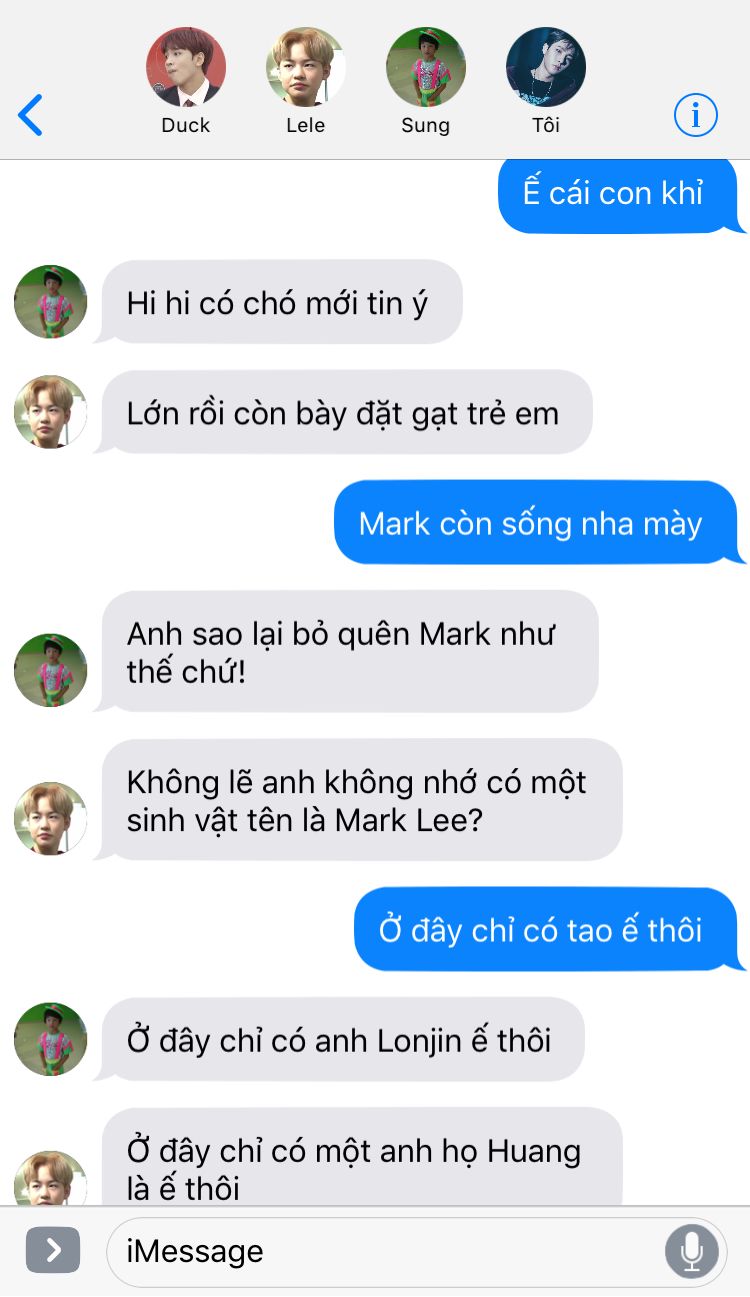750x1297 pixels.
Task: Open Lele's contact avatar in header
Action: [306, 67]
